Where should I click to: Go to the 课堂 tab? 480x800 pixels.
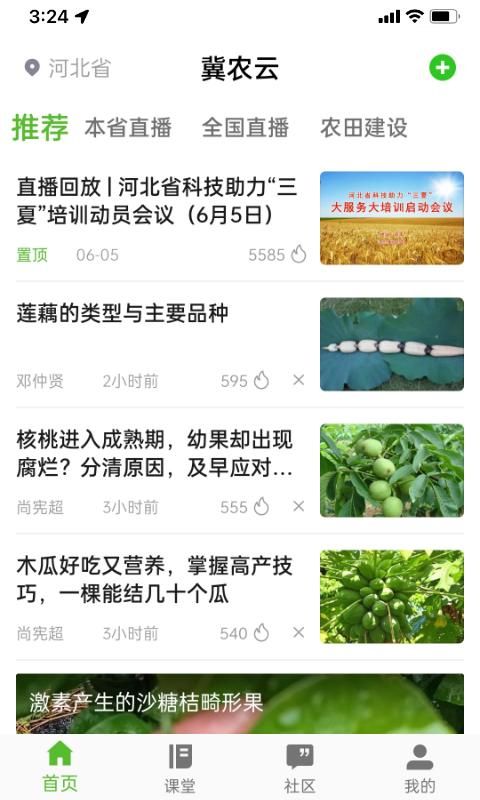[x=180, y=768]
